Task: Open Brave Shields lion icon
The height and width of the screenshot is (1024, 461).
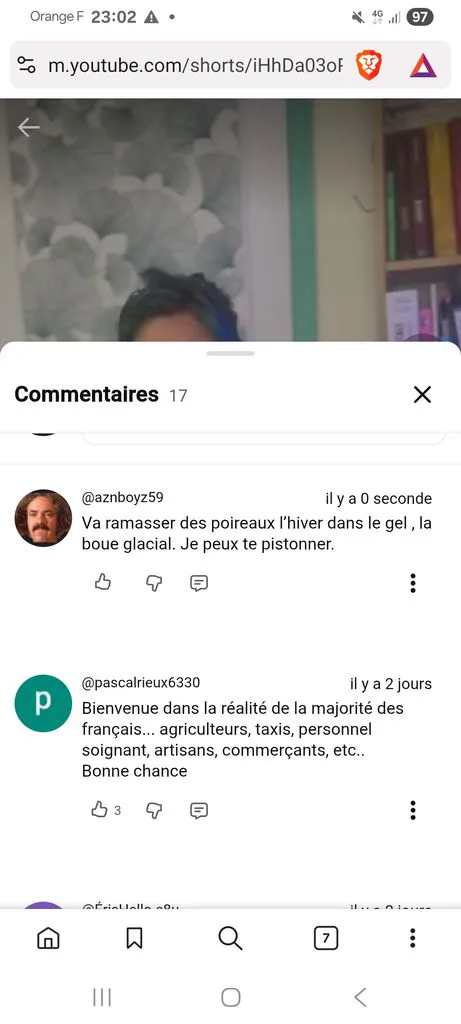Action: [368, 65]
